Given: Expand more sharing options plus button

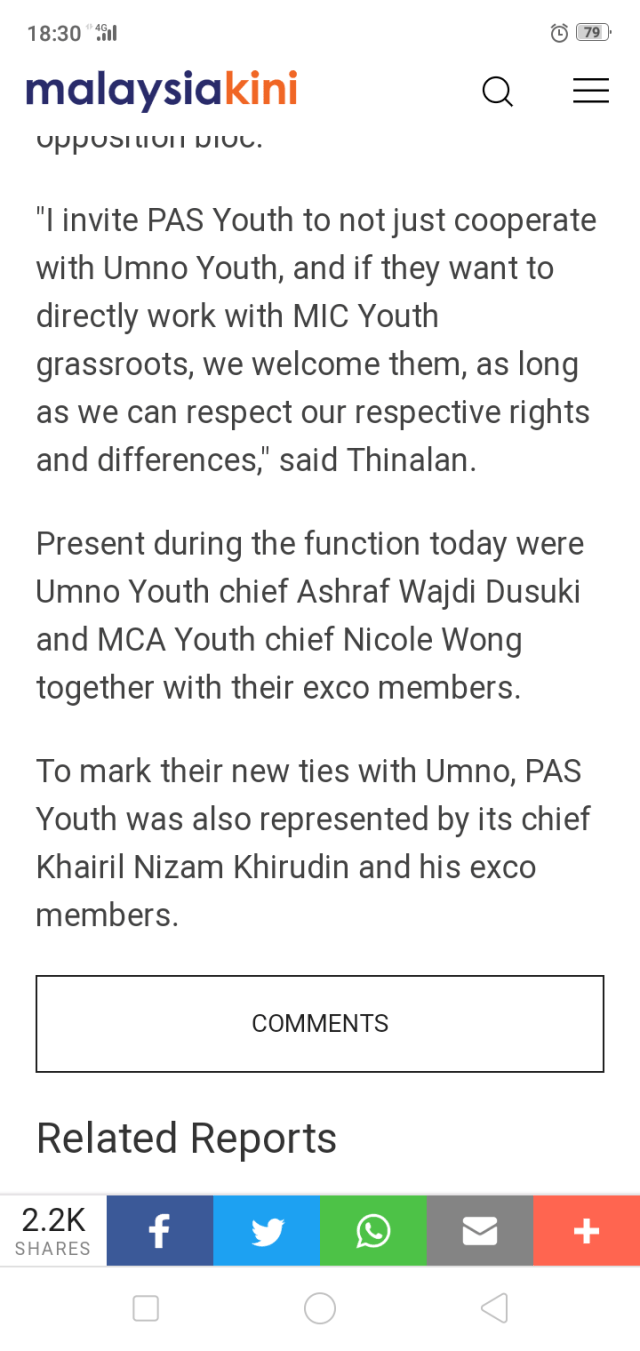Looking at the screenshot, I should click(586, 1231).
